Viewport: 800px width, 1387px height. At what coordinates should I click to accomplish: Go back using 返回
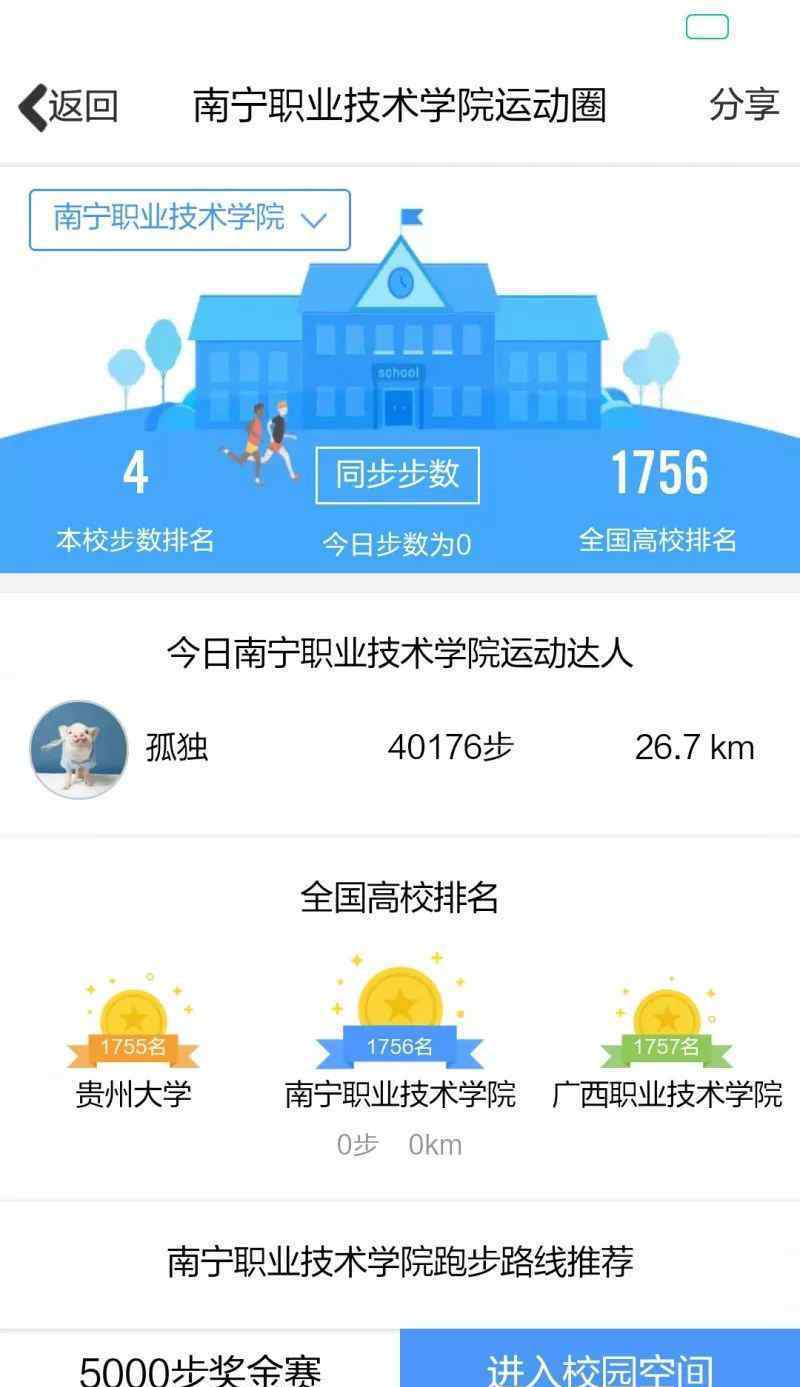(68, 106)
